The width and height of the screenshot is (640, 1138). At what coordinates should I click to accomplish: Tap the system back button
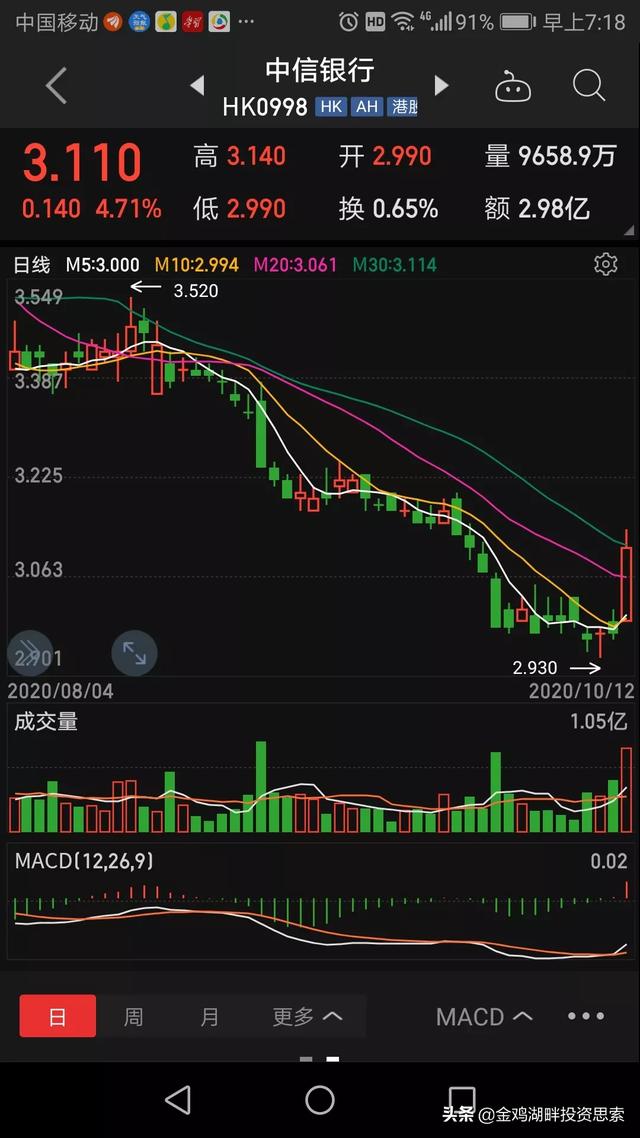pyautogui.click(x=178, y=1100)
